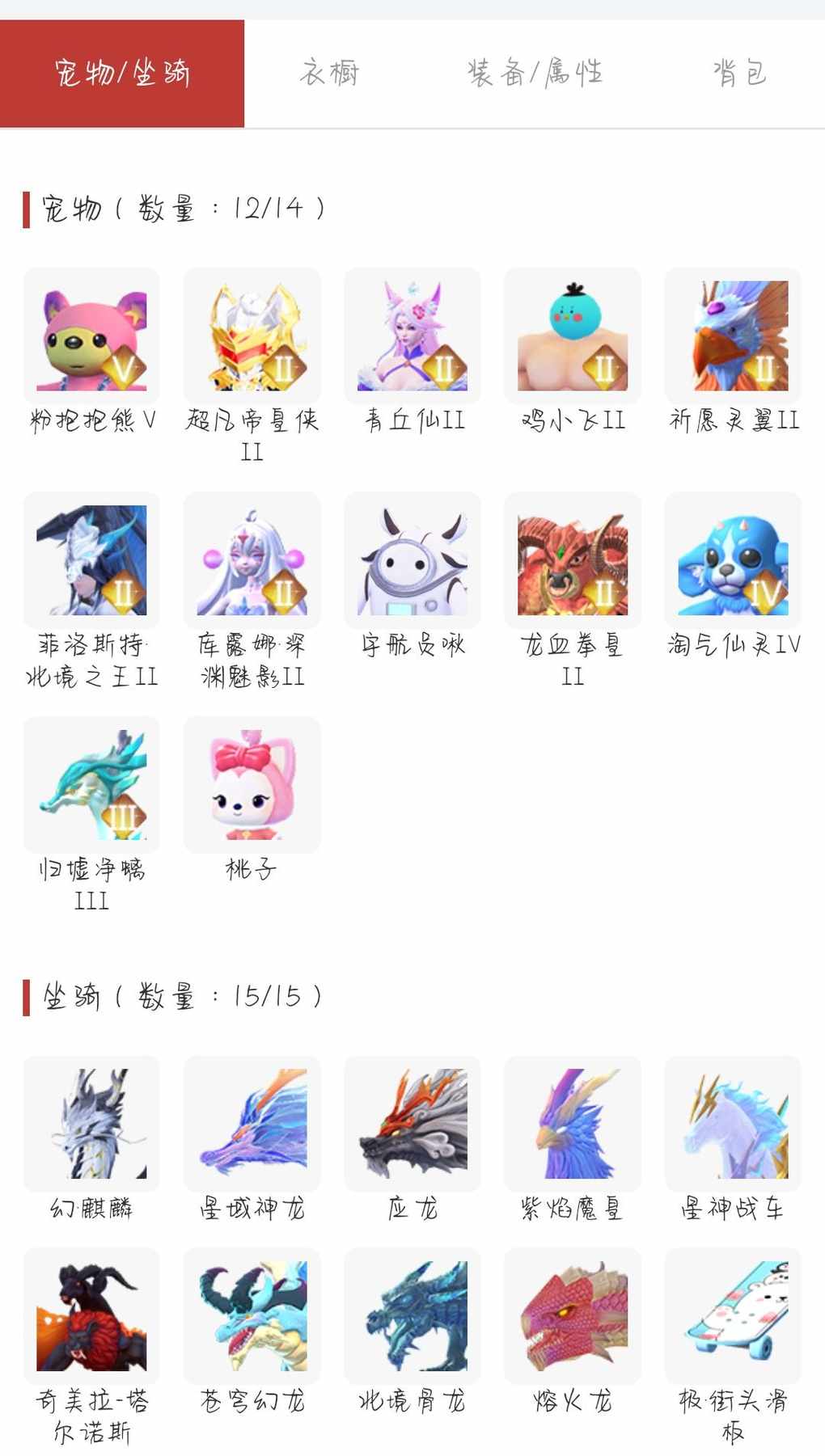View the 祈愿灵翼II pet

coord(732,336)
